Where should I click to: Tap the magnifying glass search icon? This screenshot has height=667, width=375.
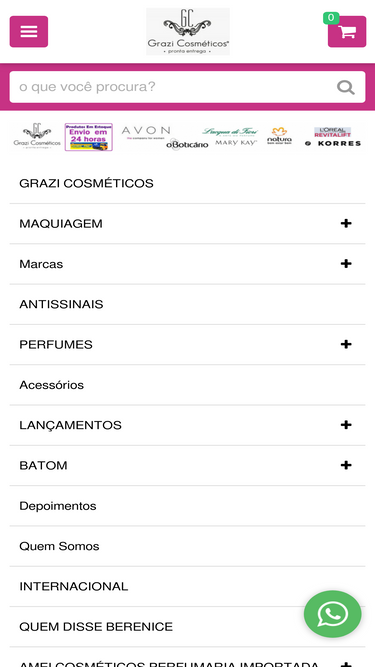pyautogui.click(x=346, y=88)
